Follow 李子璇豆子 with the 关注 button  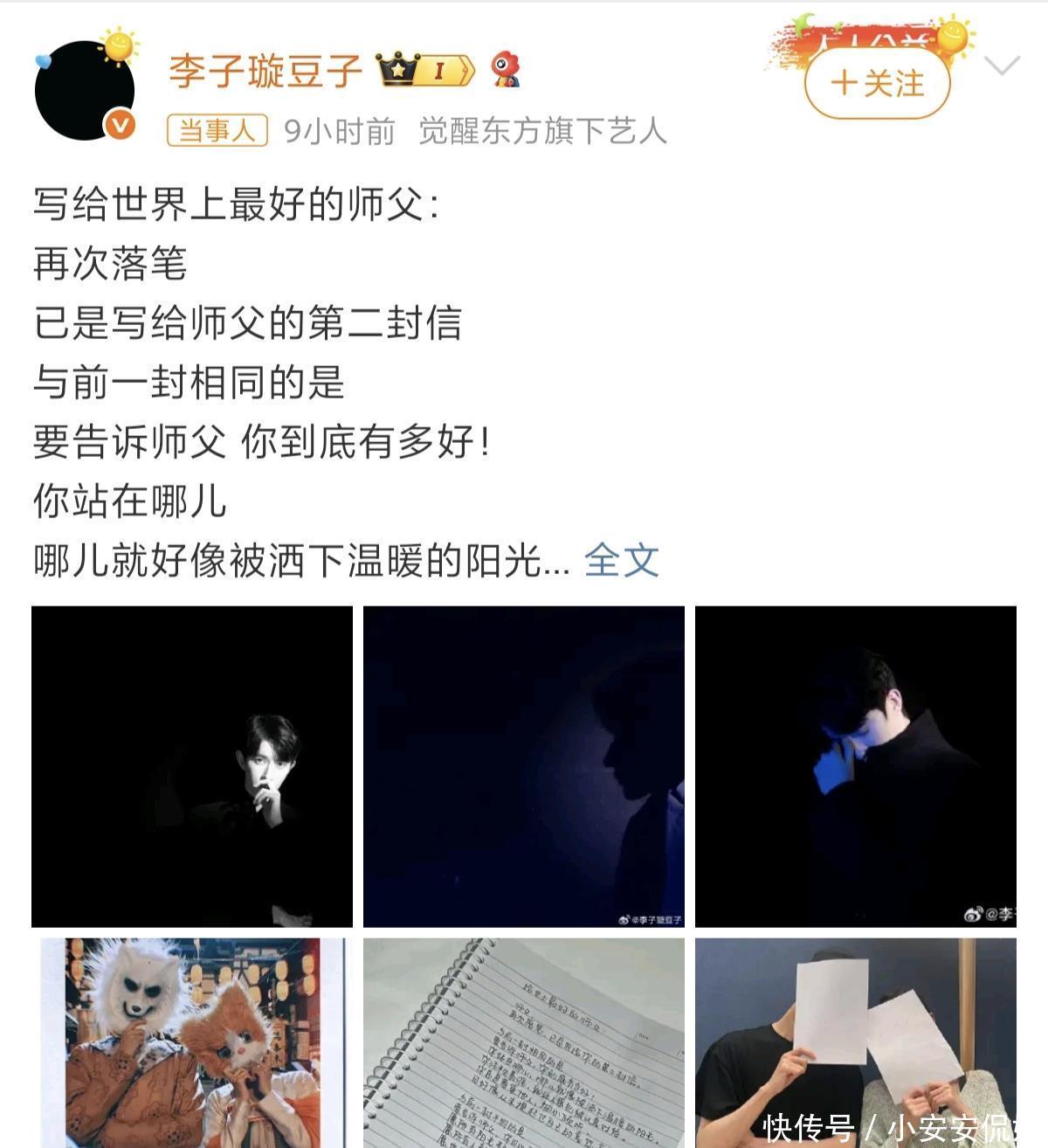coord(877,85)
